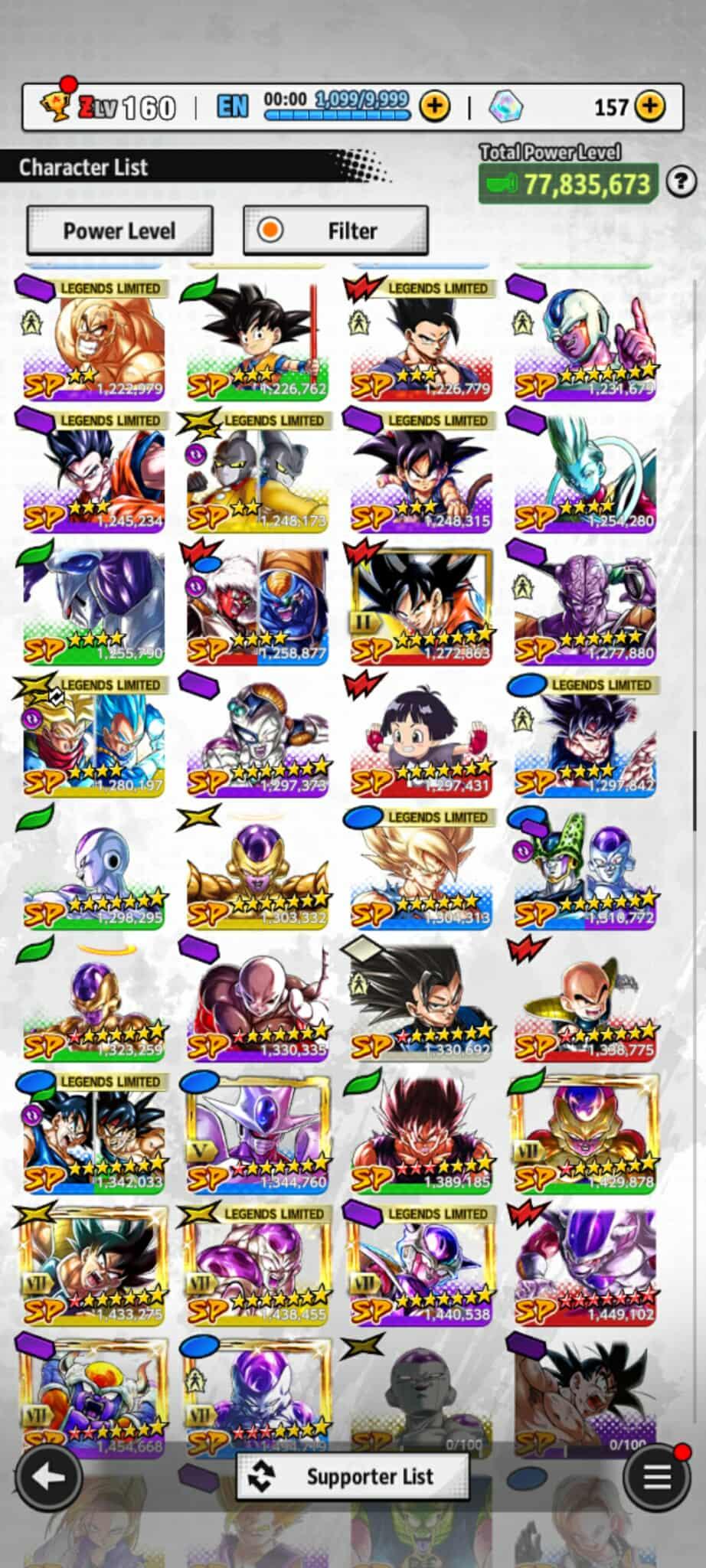Open the character card showing 1,280,197

pos(93,736)
